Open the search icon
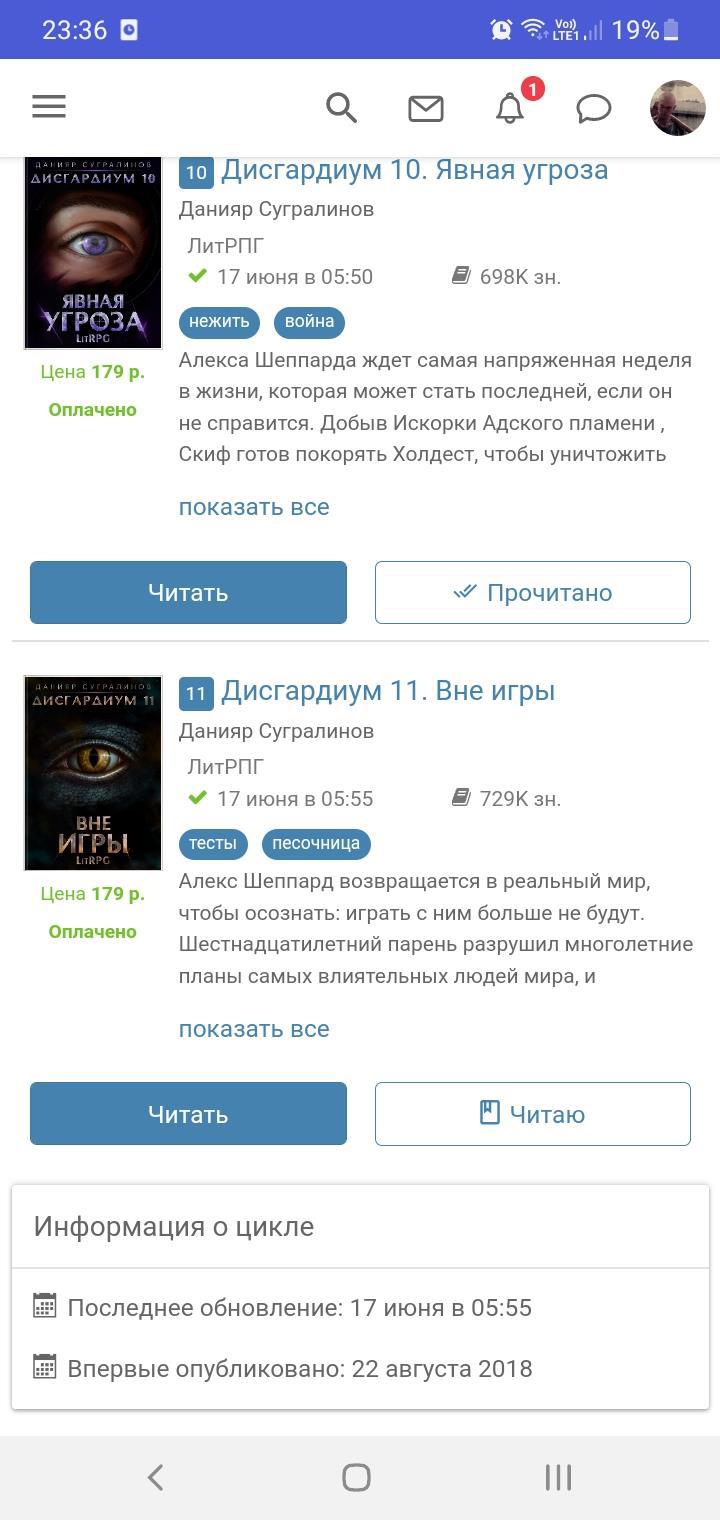 coord(342,107)
